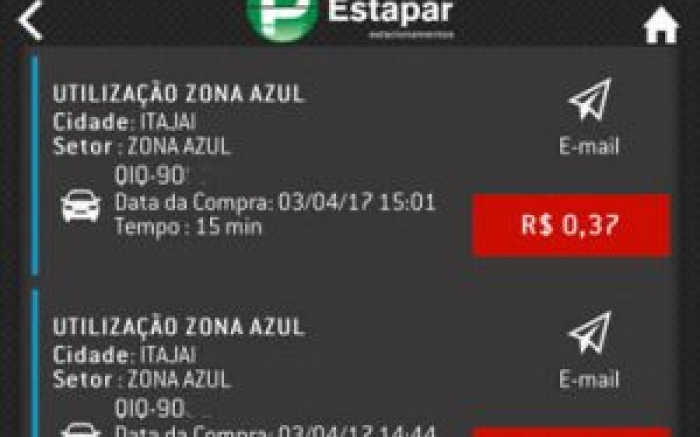Send 14:44 purchase receipt by E-mail
This screenshot has height=437, width=700.
pos(589,349)
